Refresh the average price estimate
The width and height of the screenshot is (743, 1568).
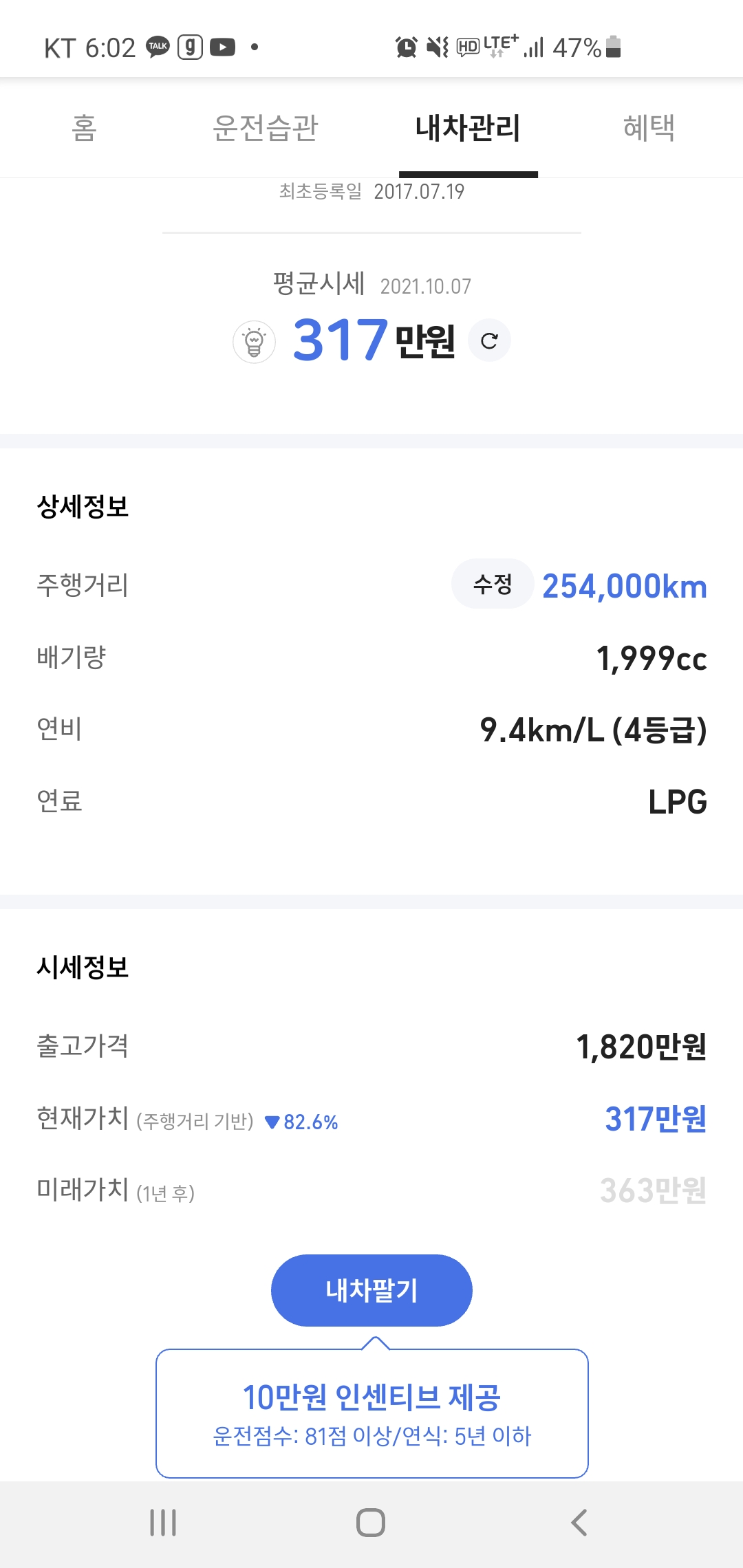489,340
